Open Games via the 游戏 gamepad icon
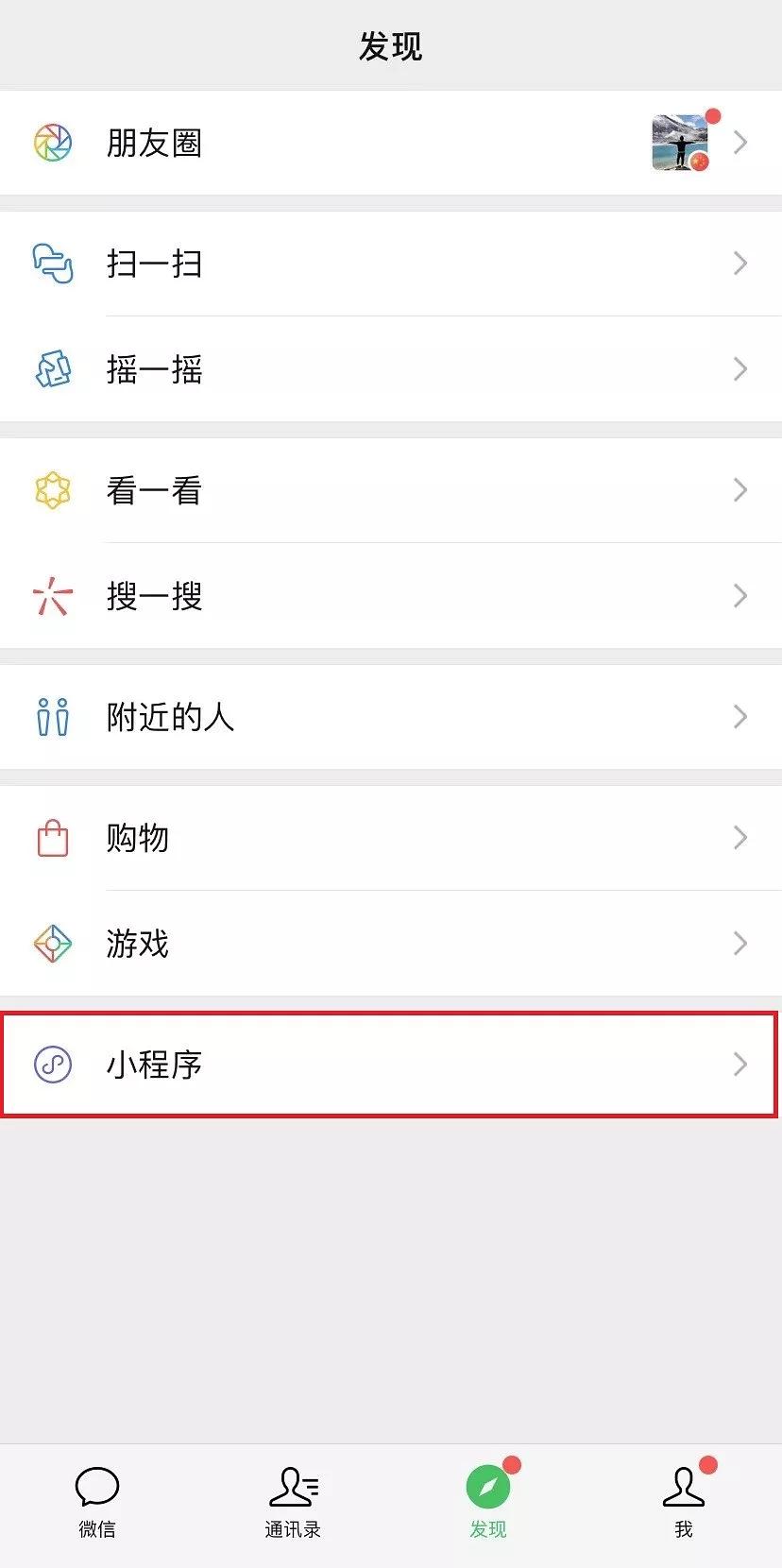Screen dimensions: 782x1568 tap(54, 943)
